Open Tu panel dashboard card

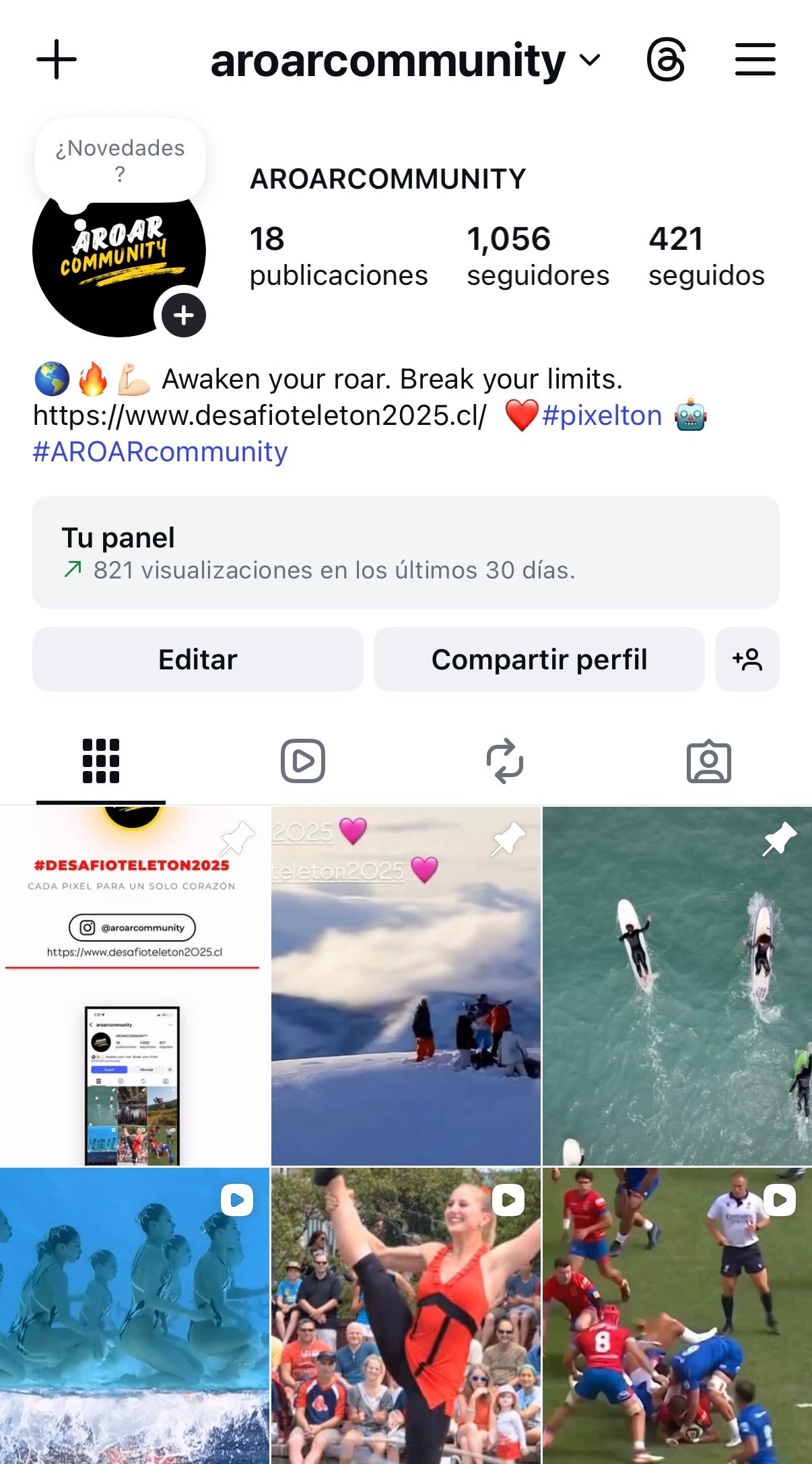[x=405, y=552]
